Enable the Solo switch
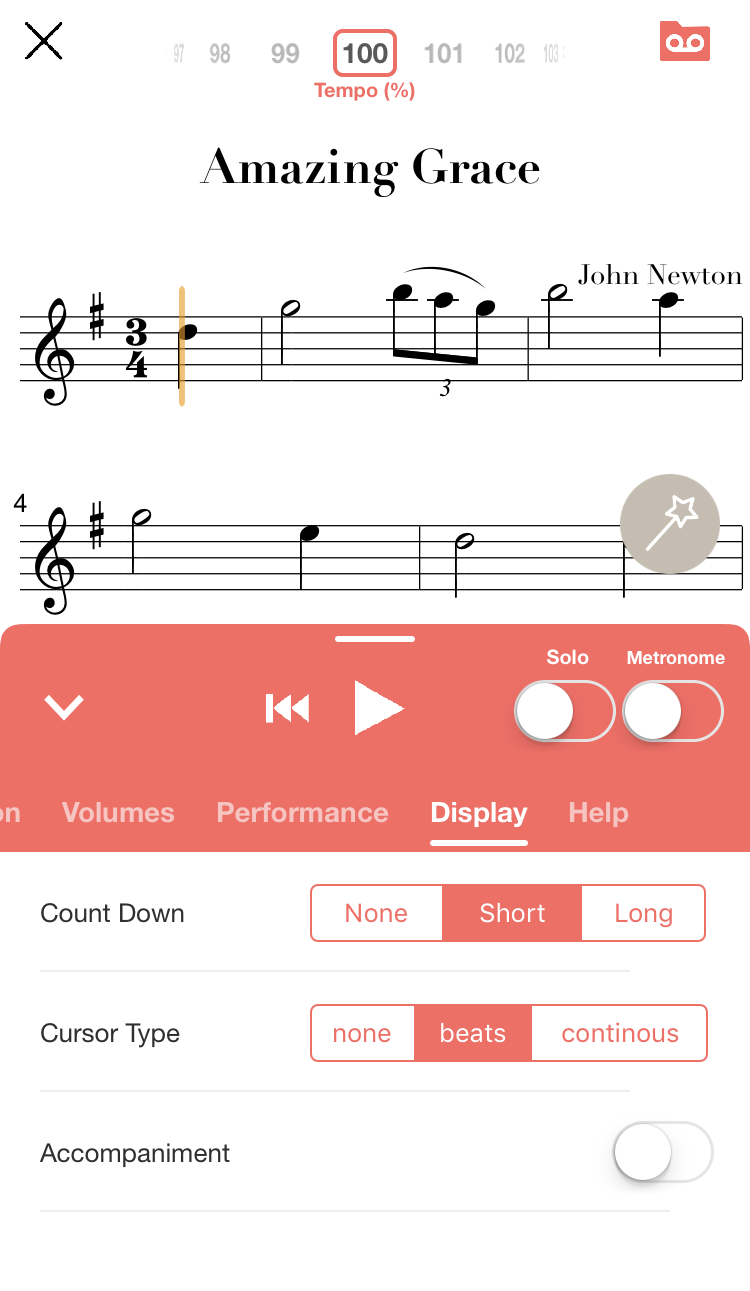The width and height of the screenshot is (750, 1291). coord(565,711)
